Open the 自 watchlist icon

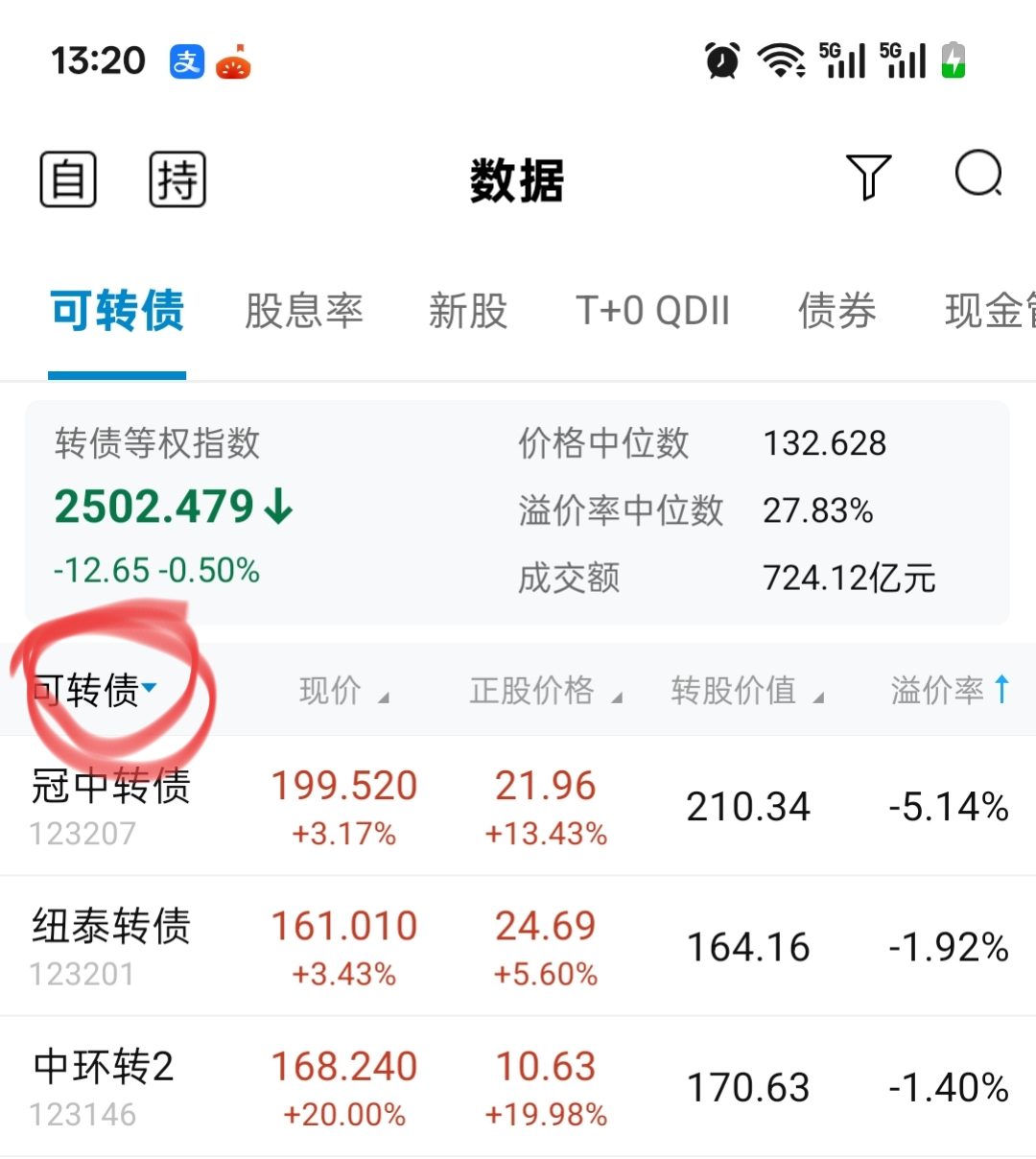click(x=68, y=179)
